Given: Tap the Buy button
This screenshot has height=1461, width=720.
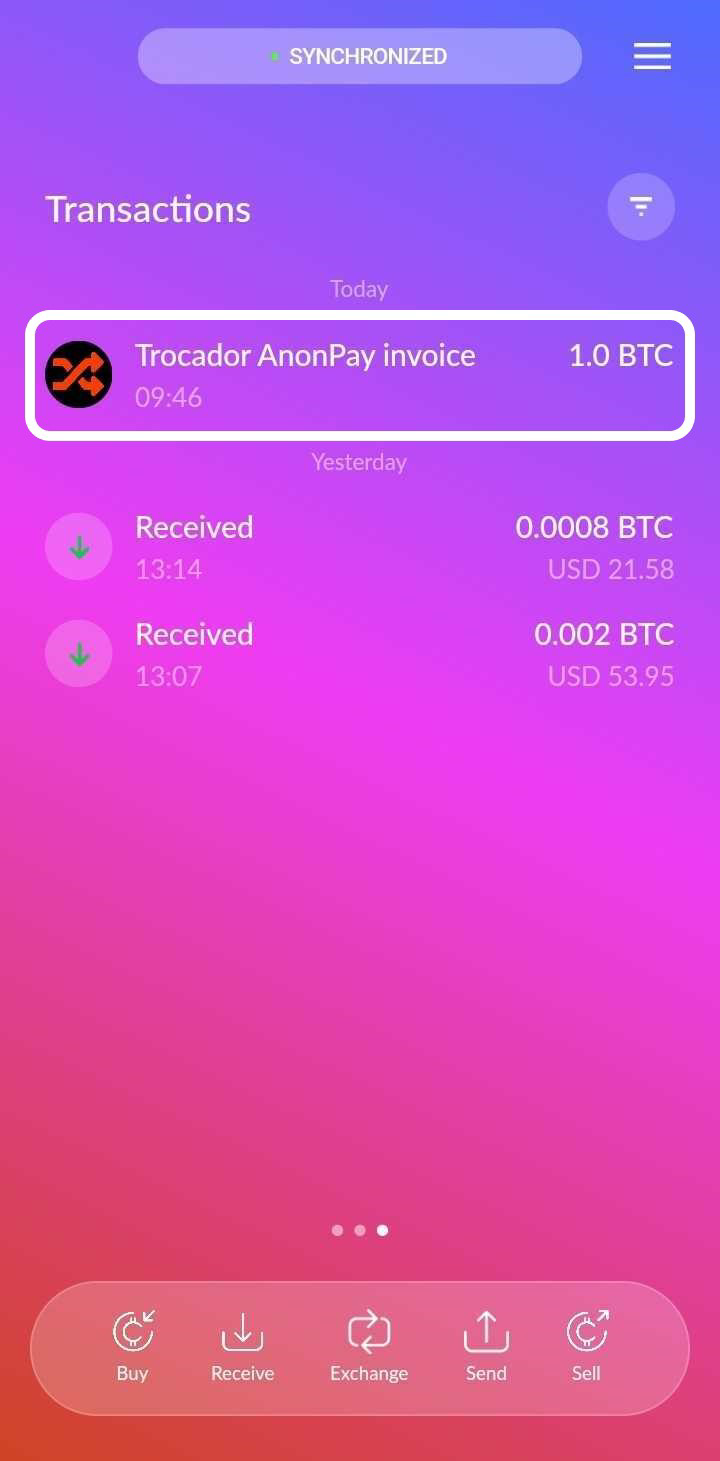Looking at the screenshot, I should pos(133,1346).
